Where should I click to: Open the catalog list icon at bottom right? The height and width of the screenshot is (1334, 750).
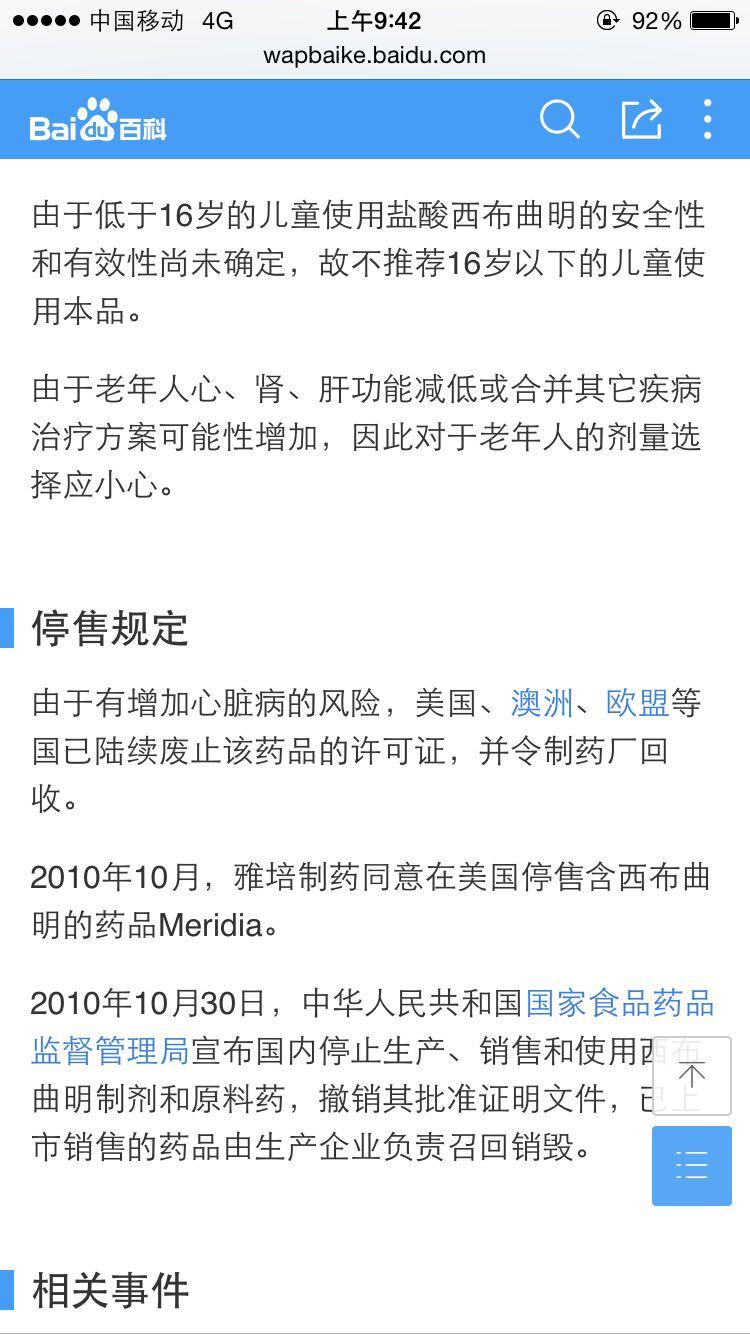tap(691, 1166)
